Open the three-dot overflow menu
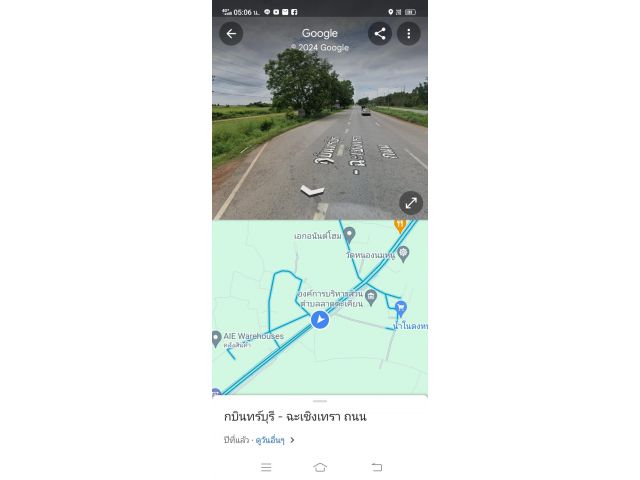Screen dimensions: 640x480 pos(409,33)
